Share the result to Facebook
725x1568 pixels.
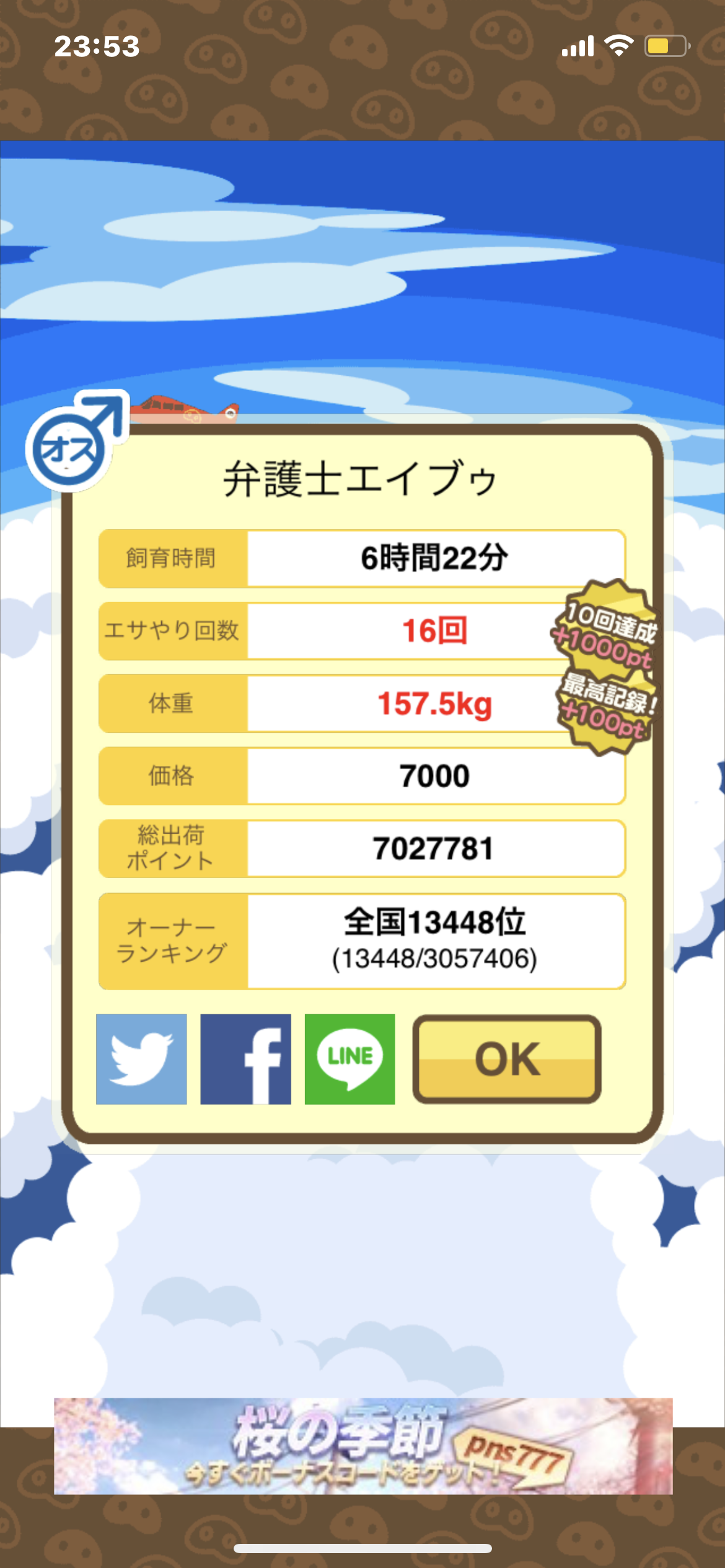click(x=245, y=1058)
